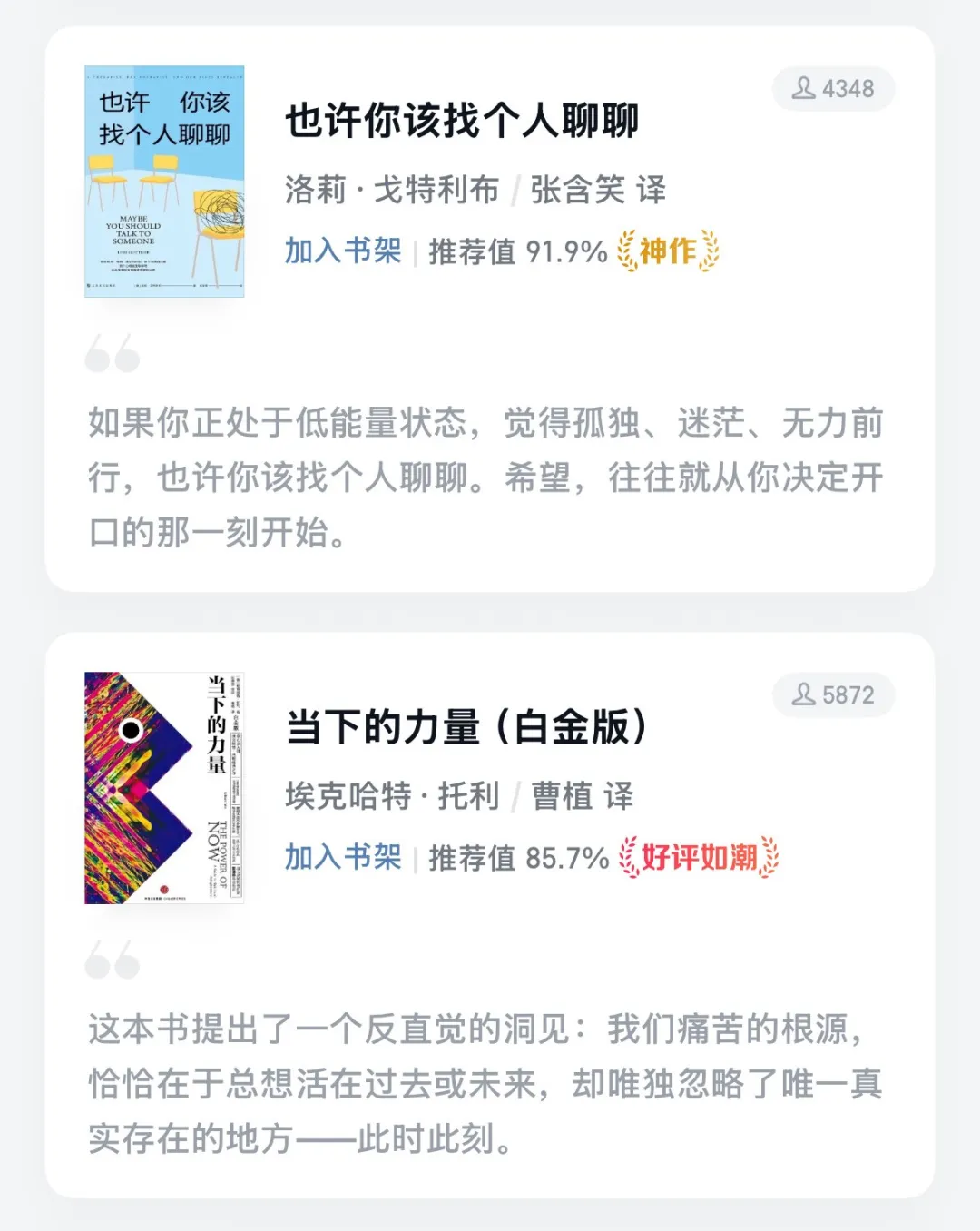Click the 推荐值 91.9% rating
The height and width of the screenshot is (1231, 980).
(x=515, y=253)
